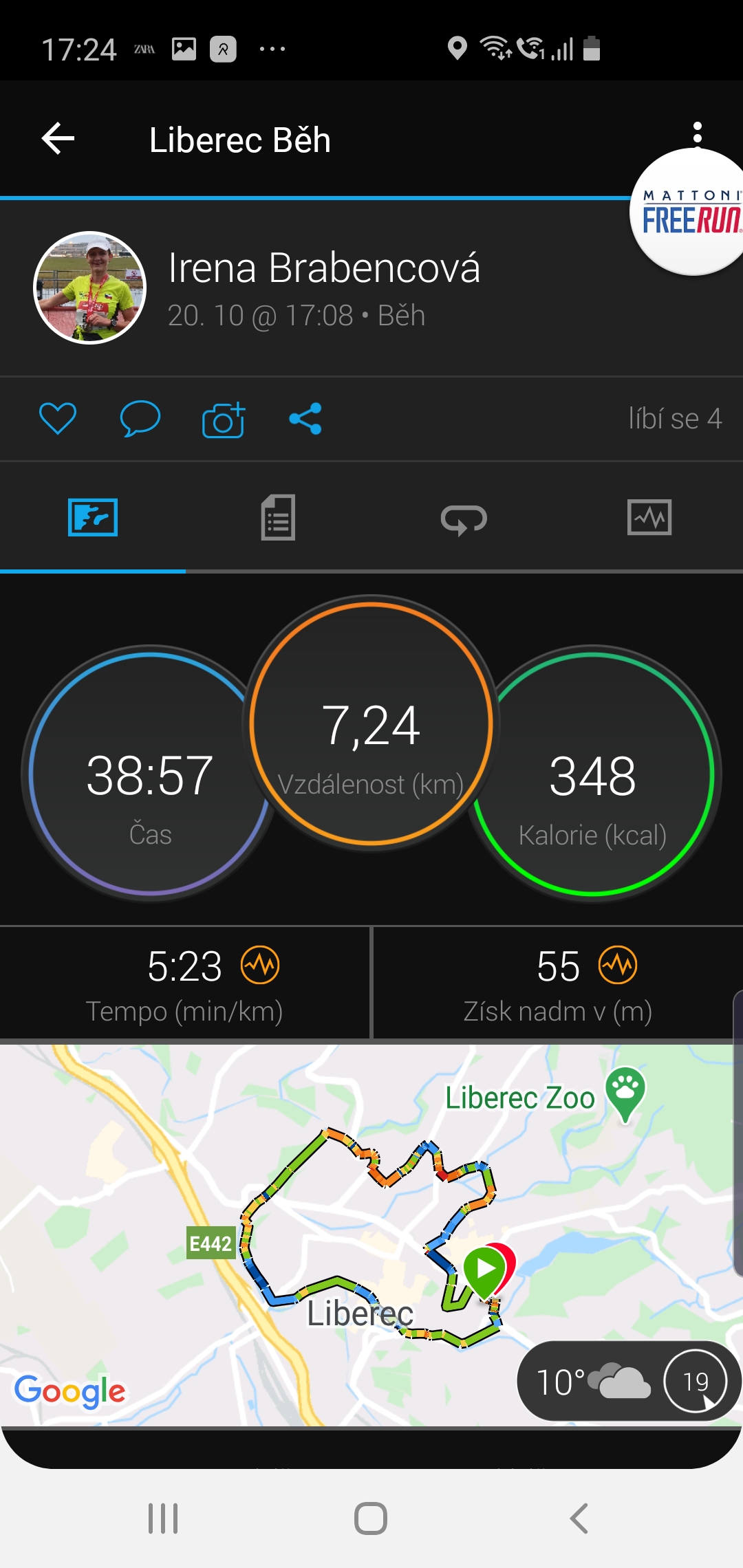The width and height of the screenshot is (743, 1568).
Task: Like this activity with the heart icon
Action: coord(58,418)
